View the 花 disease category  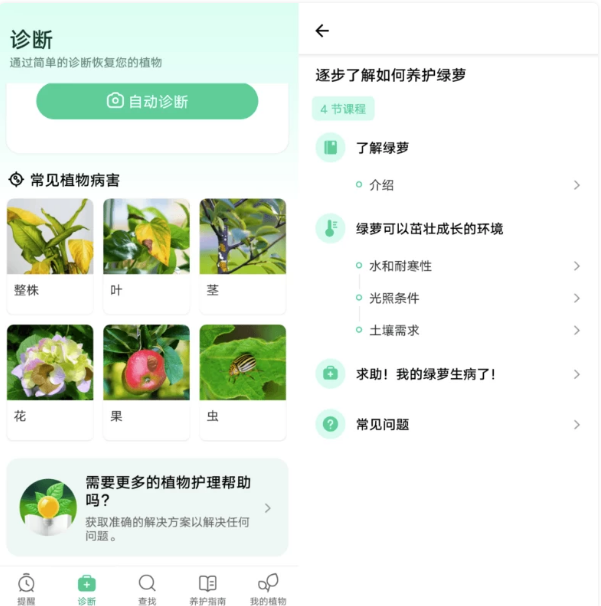50,380
